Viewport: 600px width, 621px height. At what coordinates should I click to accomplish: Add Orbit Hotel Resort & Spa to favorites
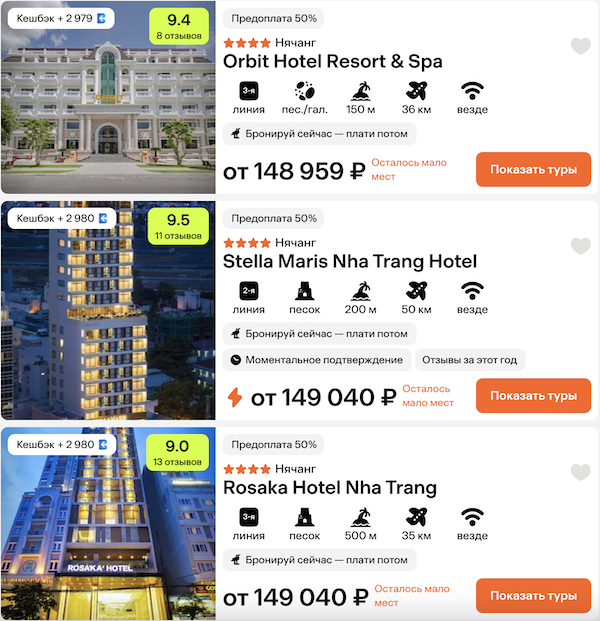click(x=580, y=46)
